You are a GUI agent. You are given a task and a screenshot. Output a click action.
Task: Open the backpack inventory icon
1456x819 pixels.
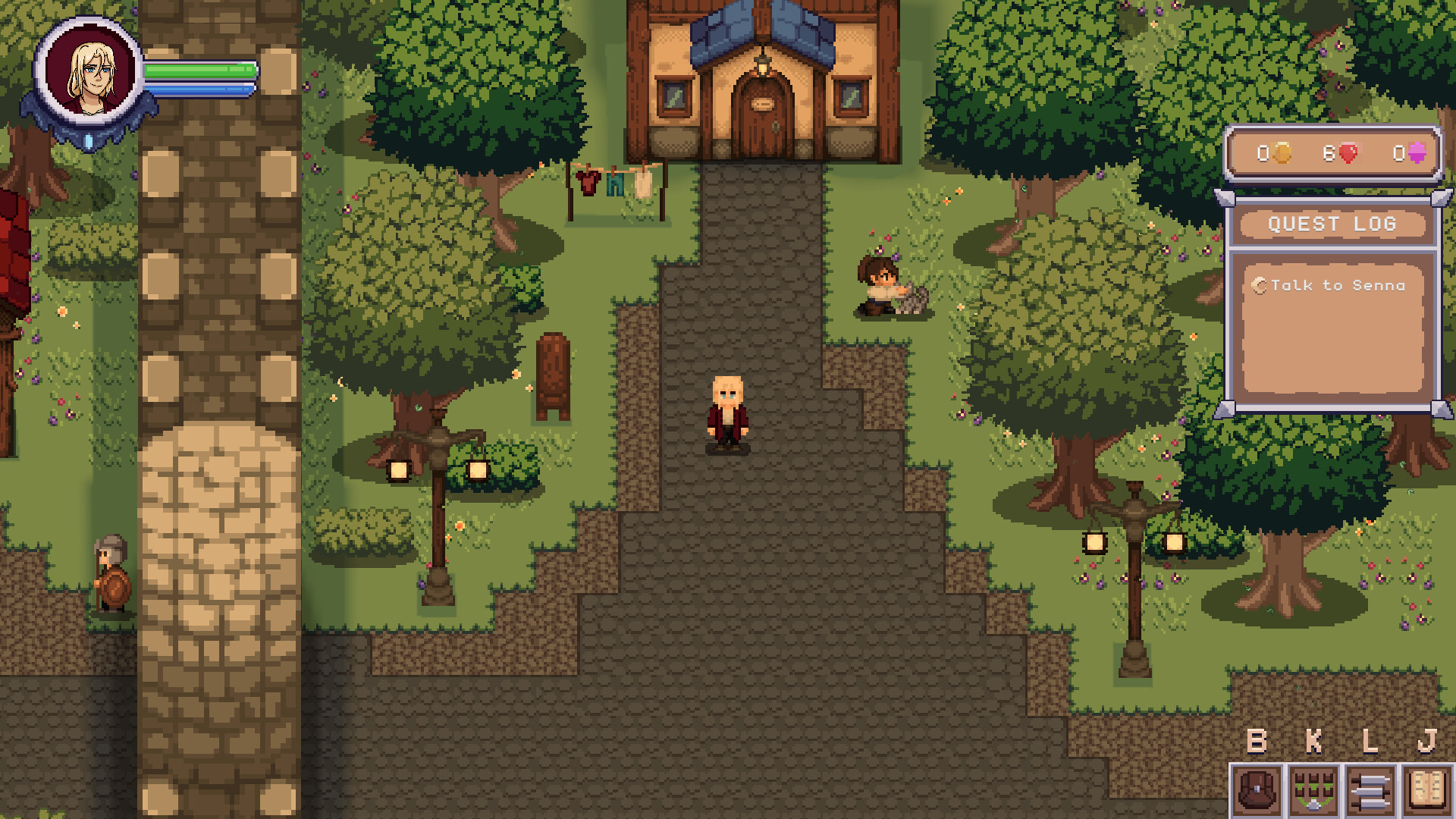coord(1257,790)
